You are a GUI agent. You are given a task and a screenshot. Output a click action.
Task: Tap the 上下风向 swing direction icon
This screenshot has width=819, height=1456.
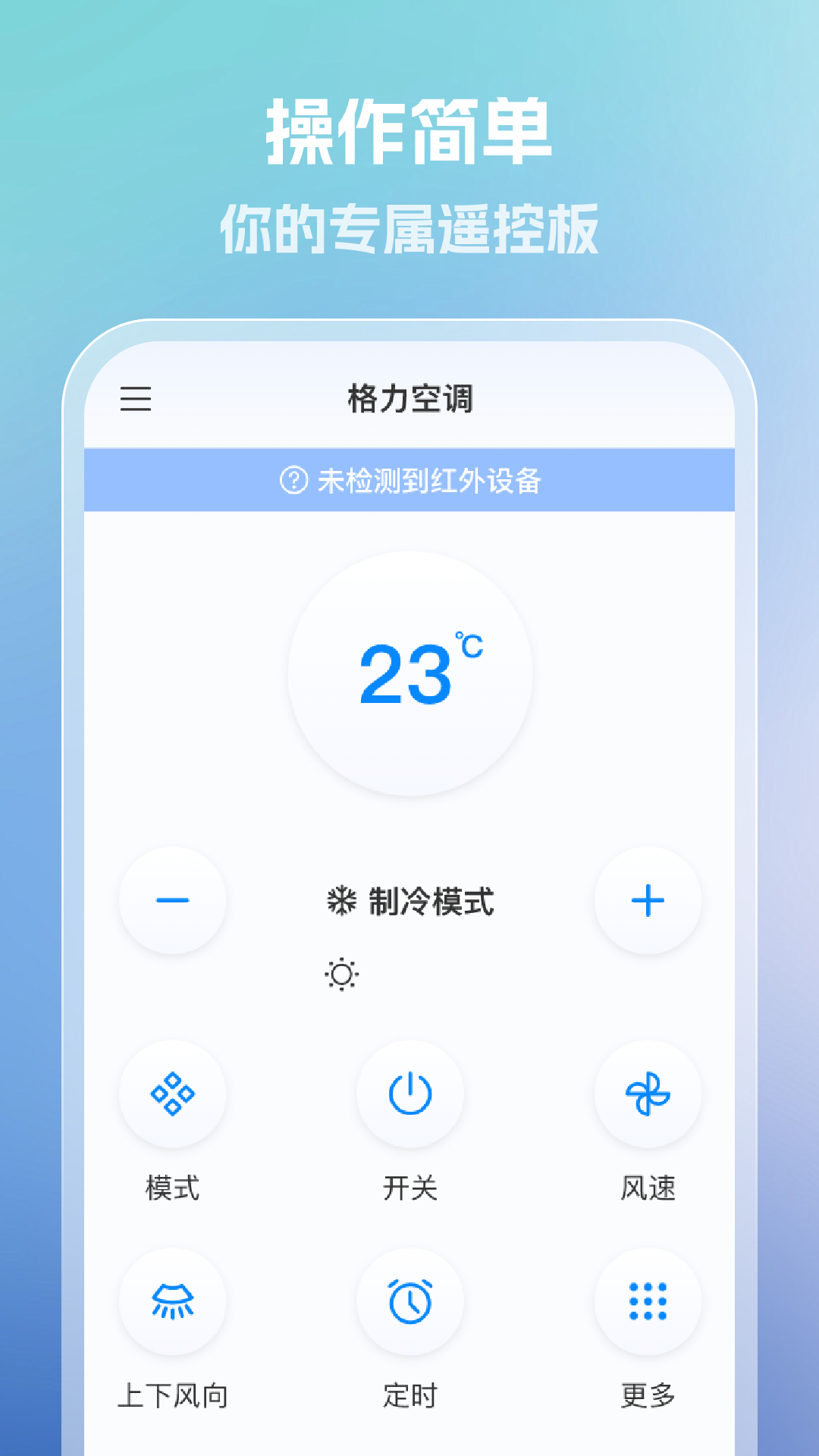click(172, 1301)
